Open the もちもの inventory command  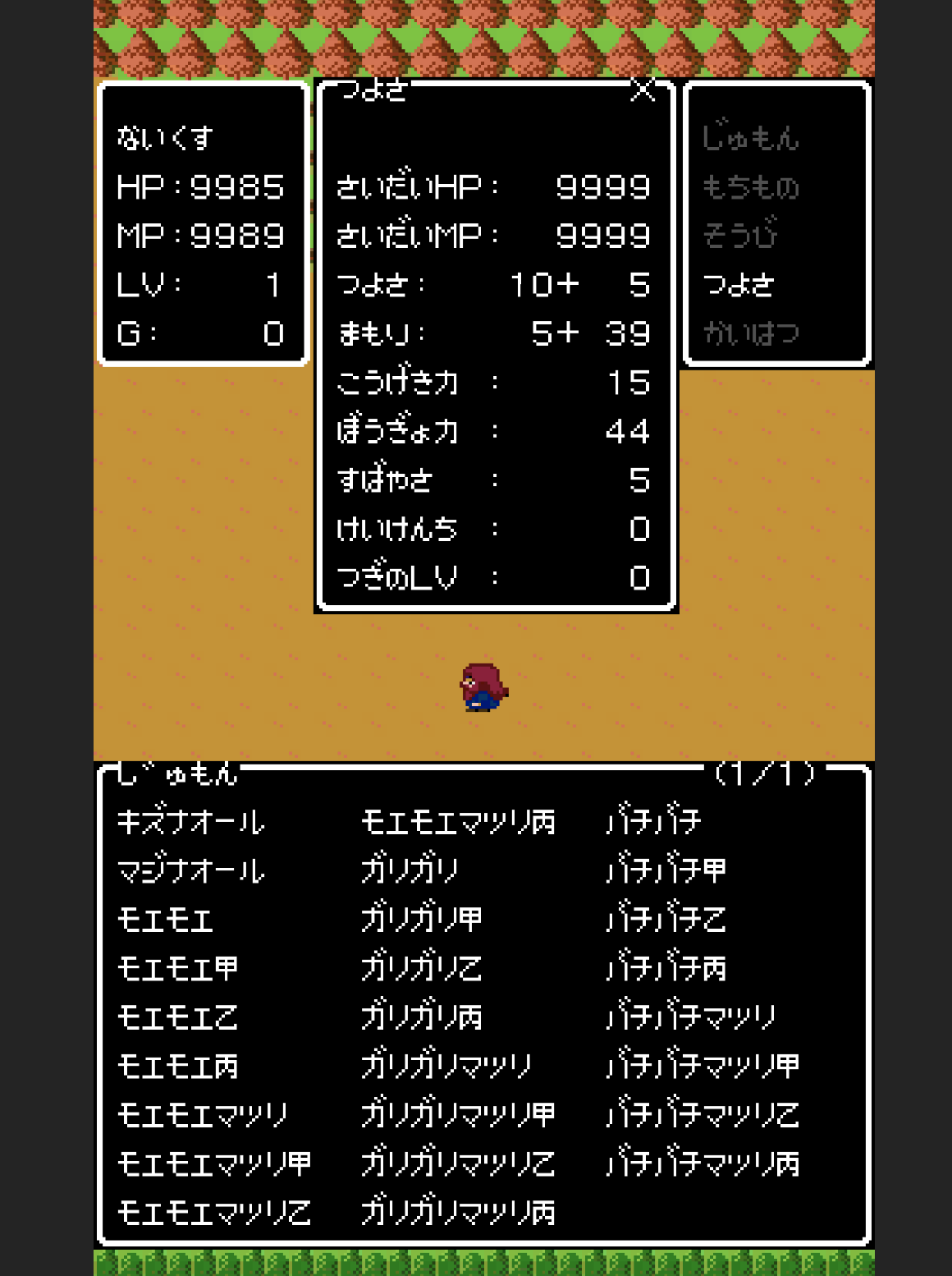coord(750,187)
